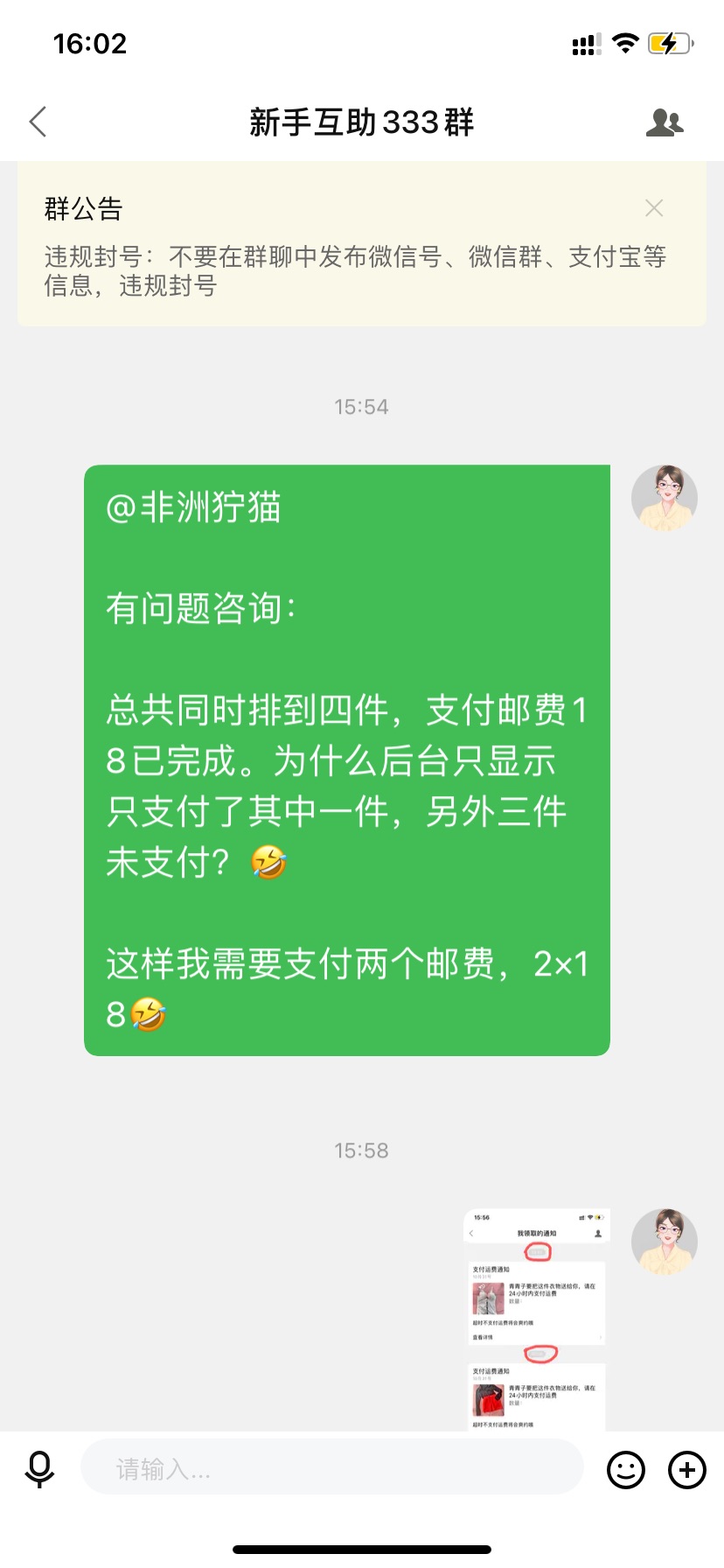Viewport: 724px width, 1568px height.
Task: Tap the voice input microphone icon
Action: (39, 1470)
